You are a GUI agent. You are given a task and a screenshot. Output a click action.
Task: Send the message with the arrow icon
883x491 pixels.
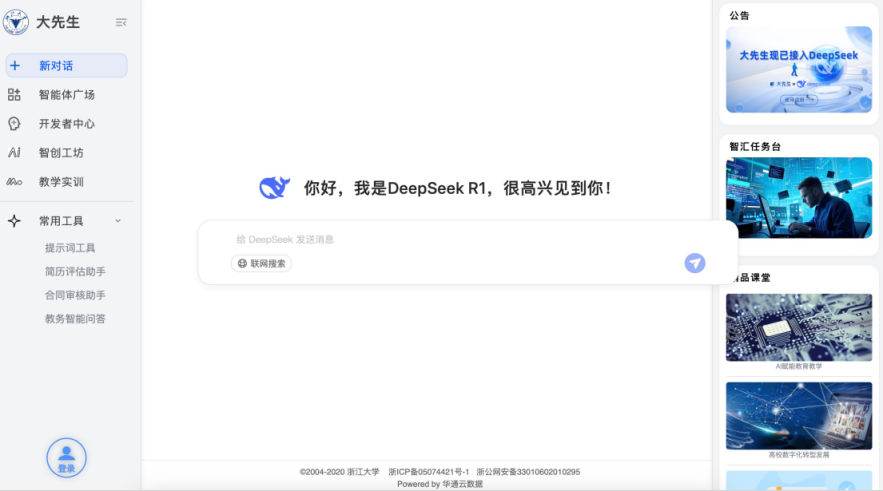click(695, 263)
